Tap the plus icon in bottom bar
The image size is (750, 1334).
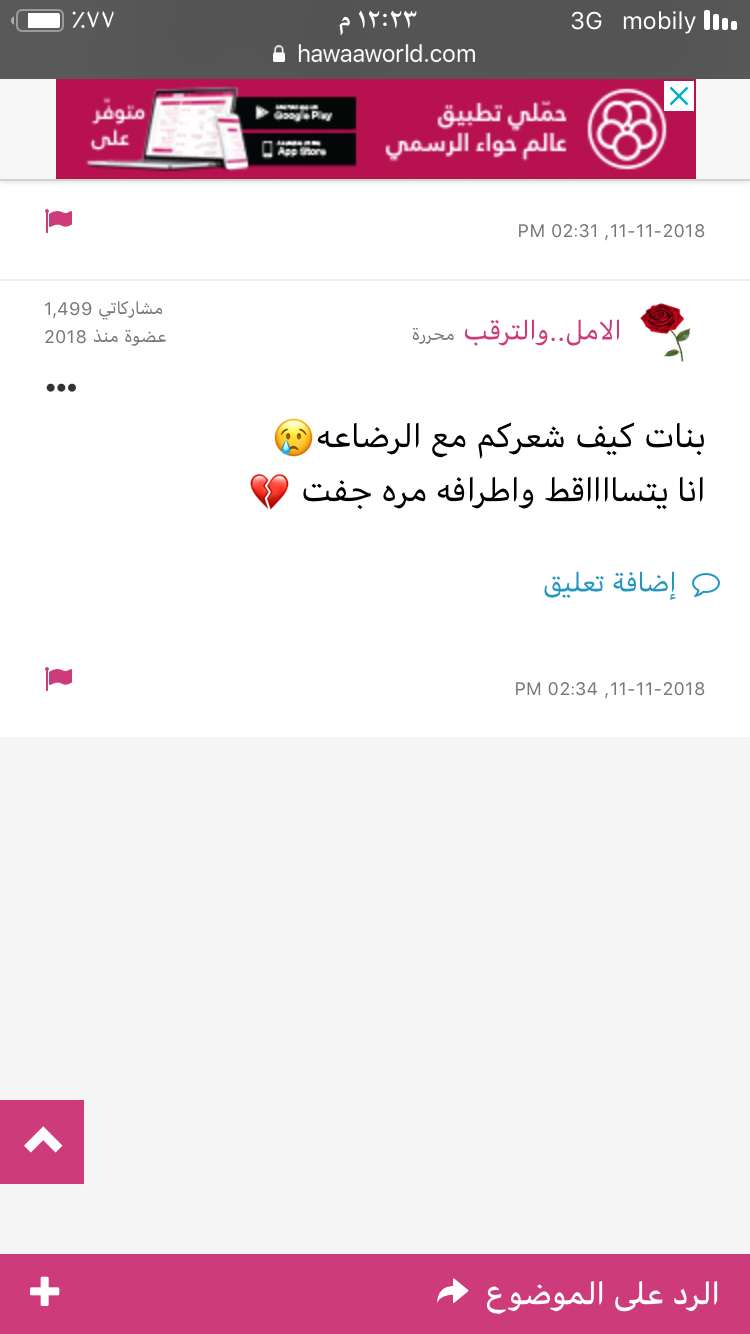tap(44, 1292)
